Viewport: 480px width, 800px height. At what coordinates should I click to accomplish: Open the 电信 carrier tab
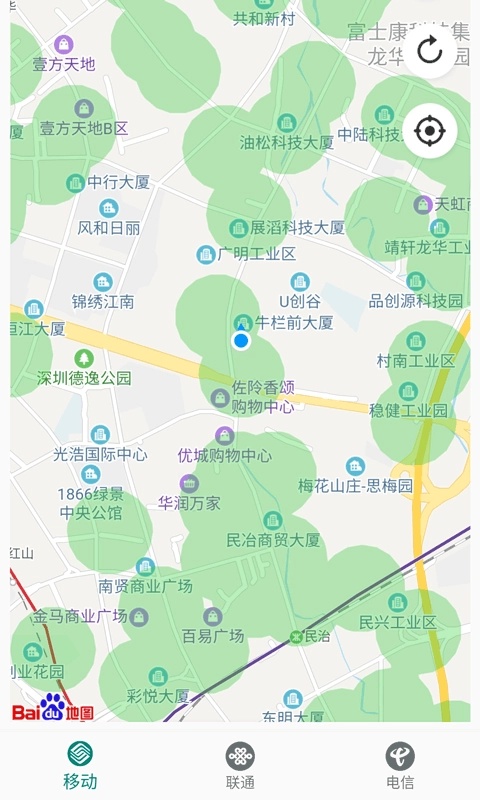[400, 765]
